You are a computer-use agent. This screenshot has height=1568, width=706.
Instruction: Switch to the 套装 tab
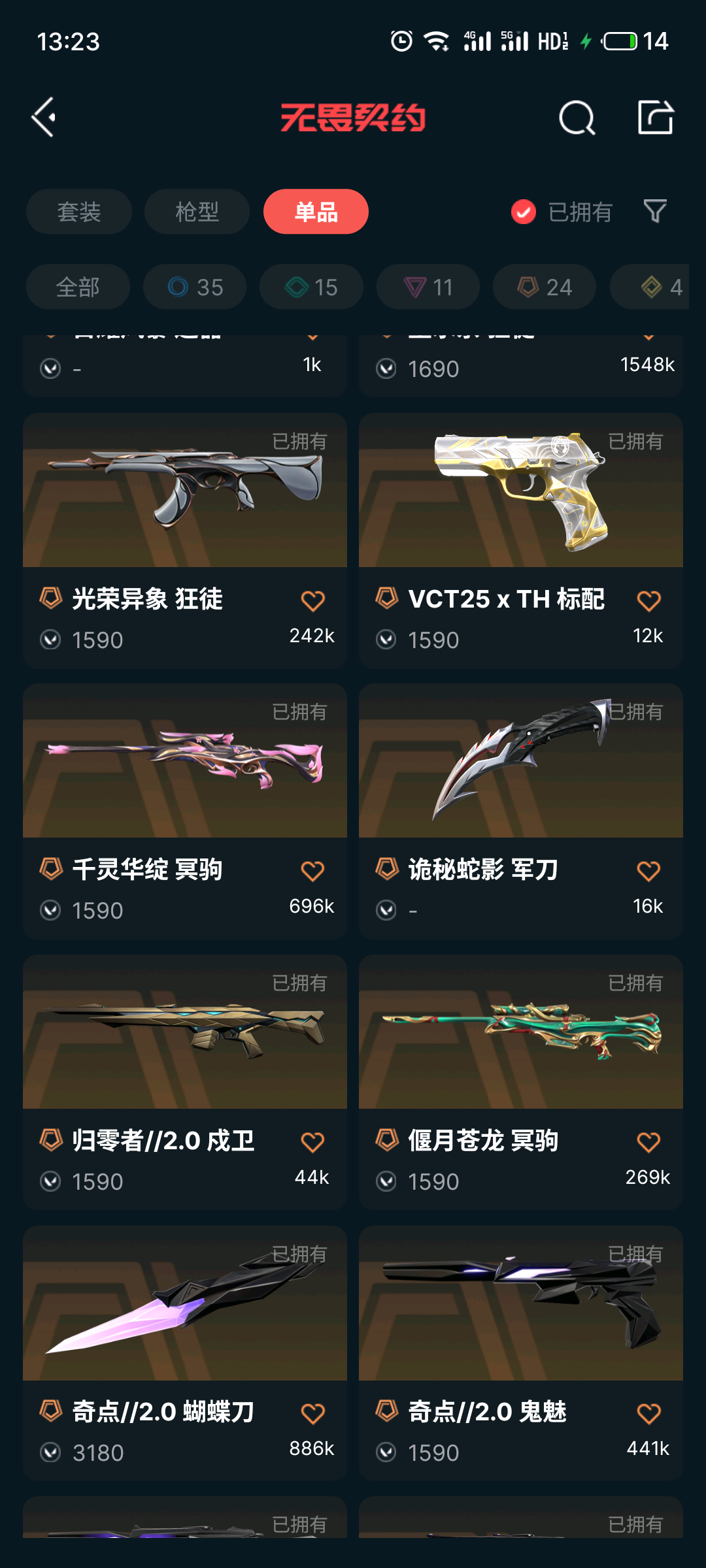(78, 212)
